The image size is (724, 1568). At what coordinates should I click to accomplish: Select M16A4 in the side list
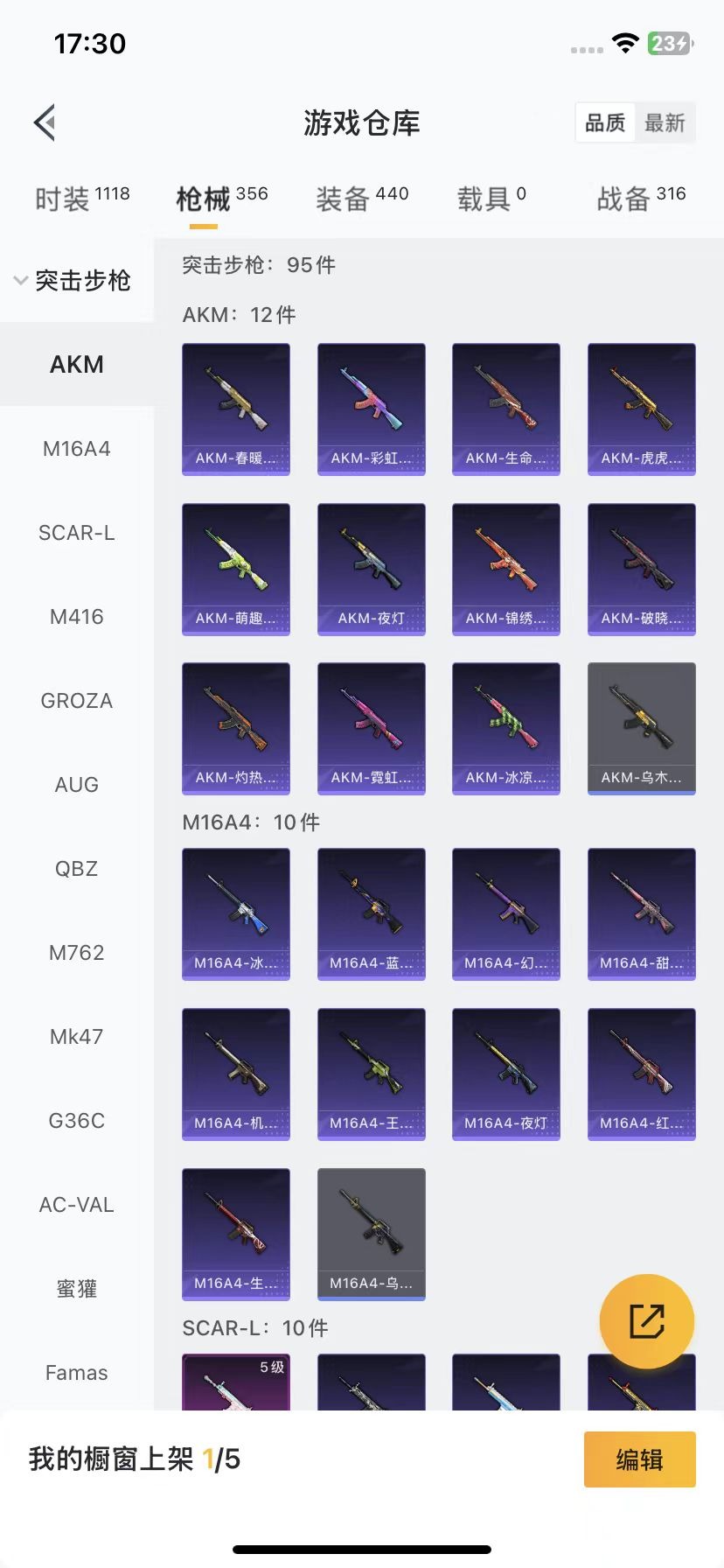click(x=77, y=449)
